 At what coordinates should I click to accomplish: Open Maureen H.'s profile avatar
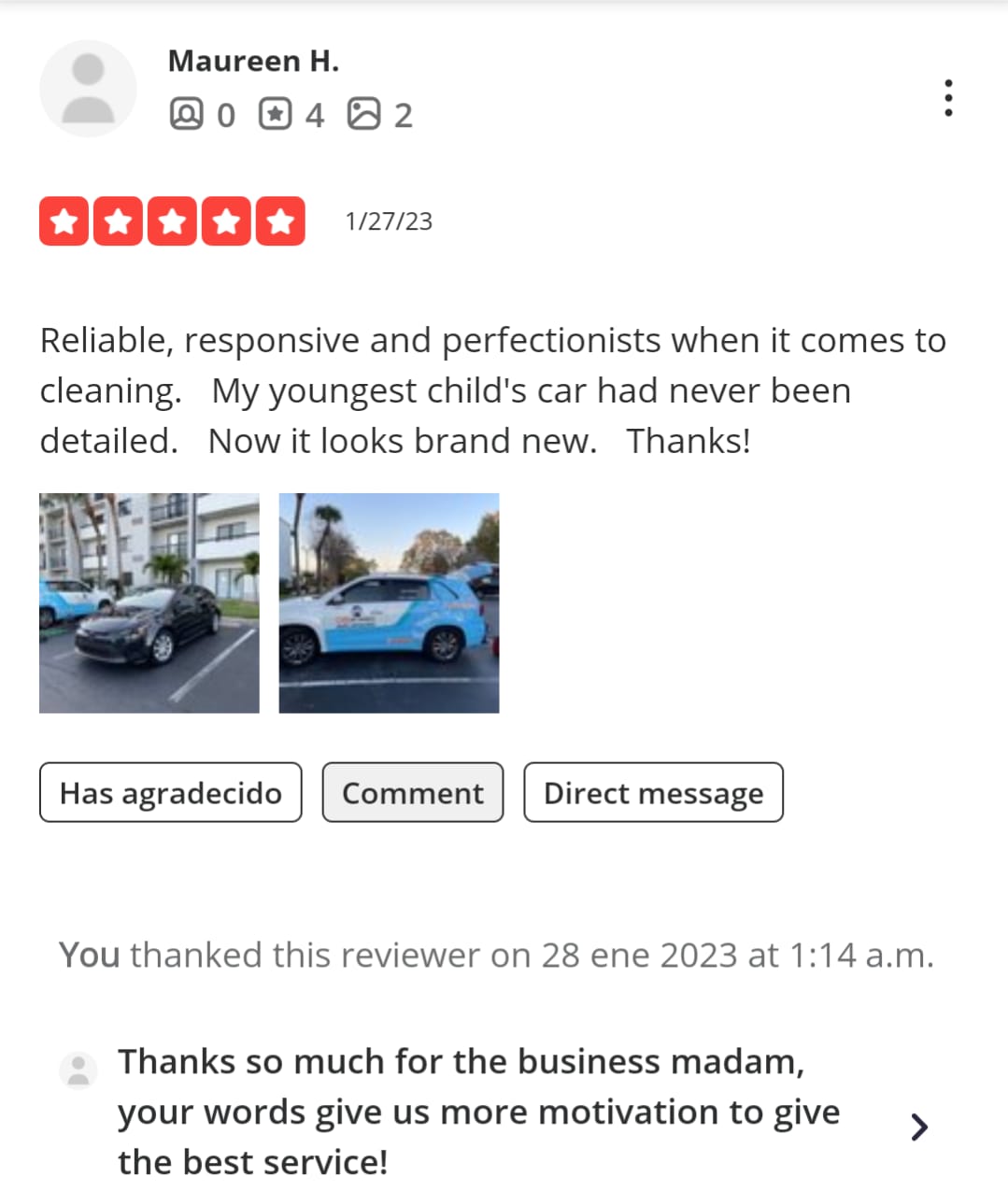tap(88, 89)
